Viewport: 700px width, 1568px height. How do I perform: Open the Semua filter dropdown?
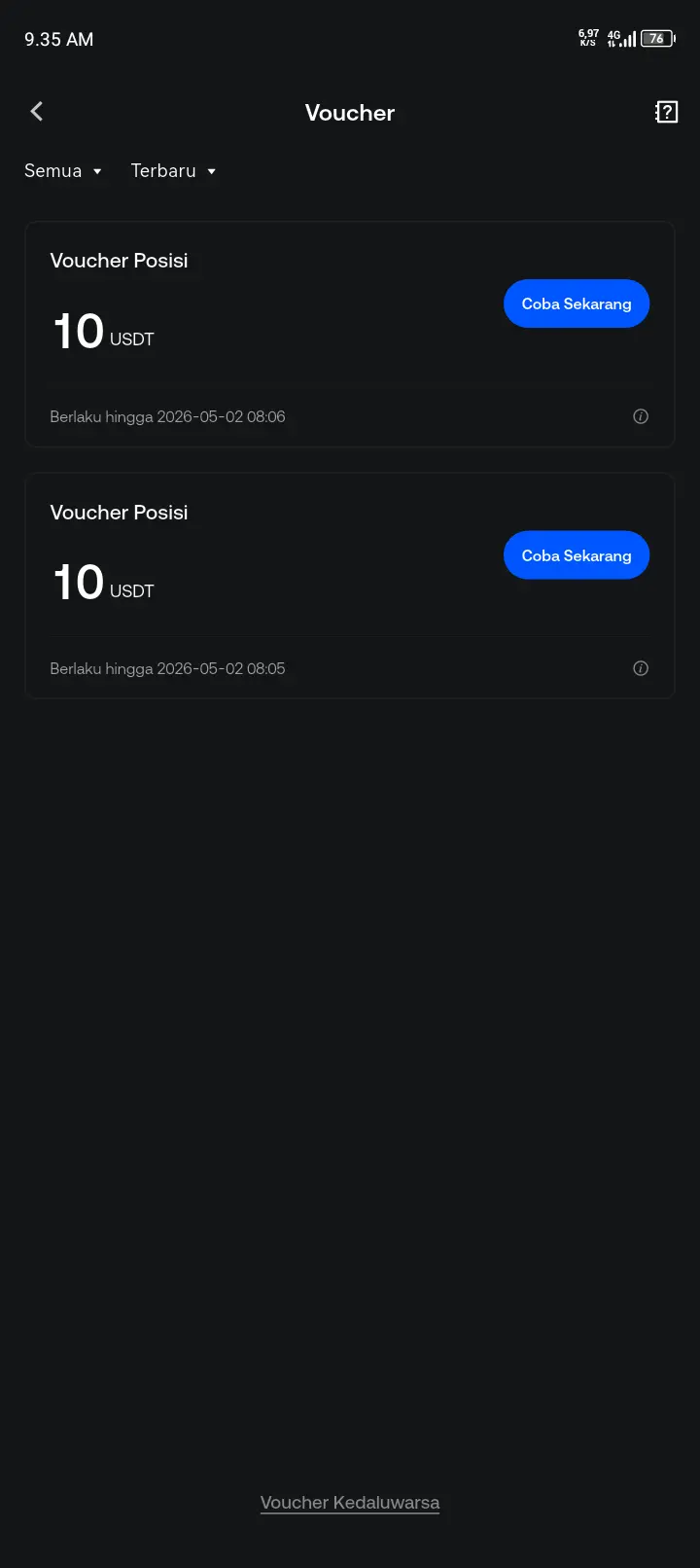click(x=63, y=170)
